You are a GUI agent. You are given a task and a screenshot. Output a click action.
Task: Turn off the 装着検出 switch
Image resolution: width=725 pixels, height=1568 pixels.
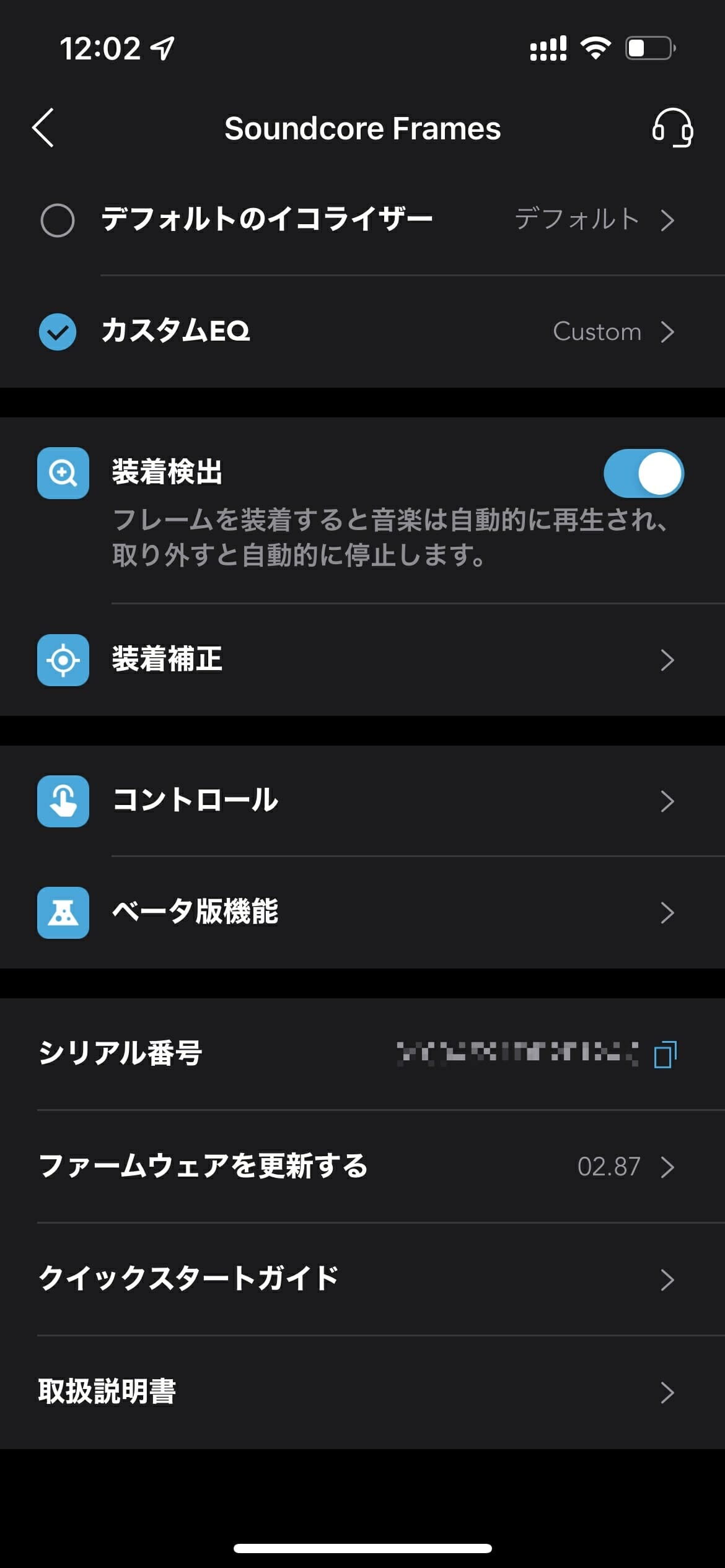coord(644,473)
